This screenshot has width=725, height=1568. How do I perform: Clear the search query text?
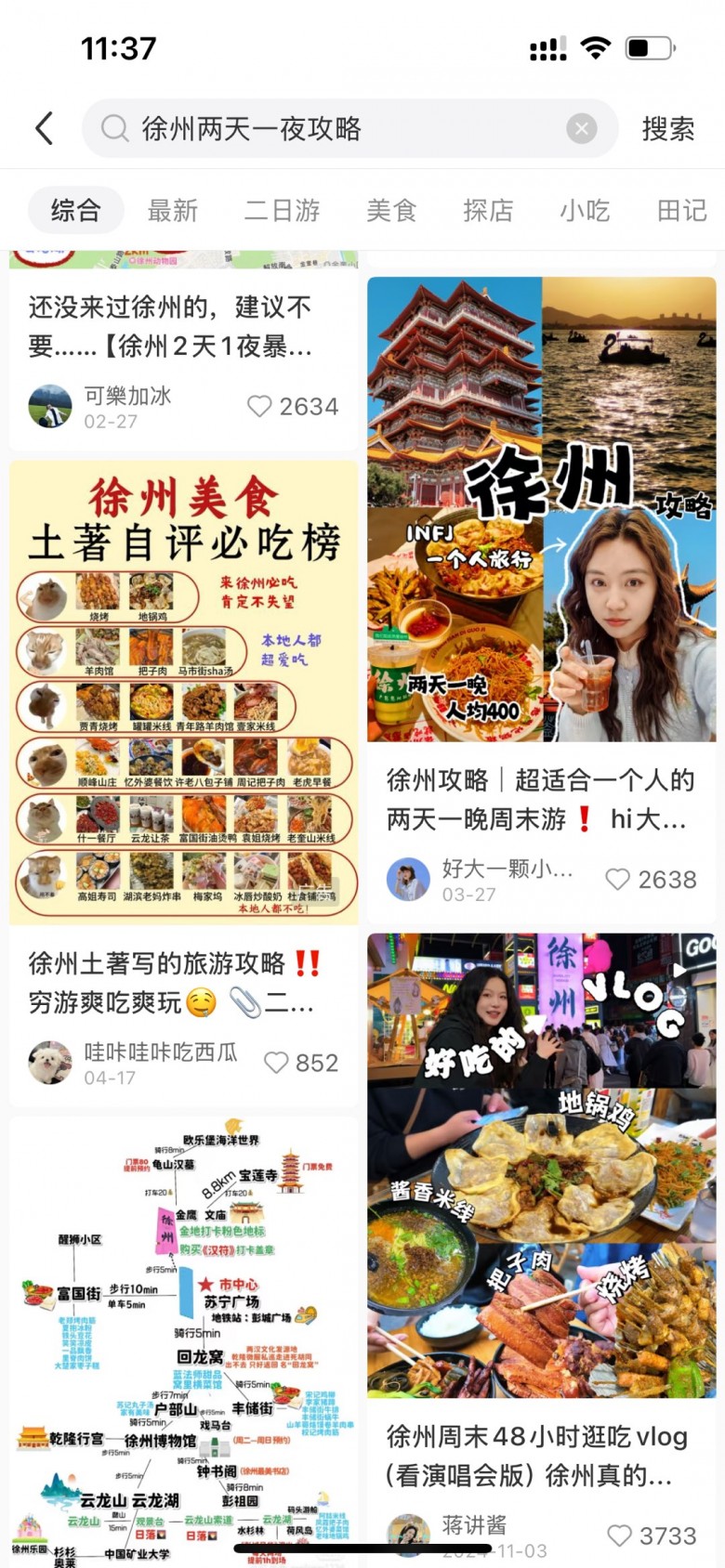click(x=582, y=128)
